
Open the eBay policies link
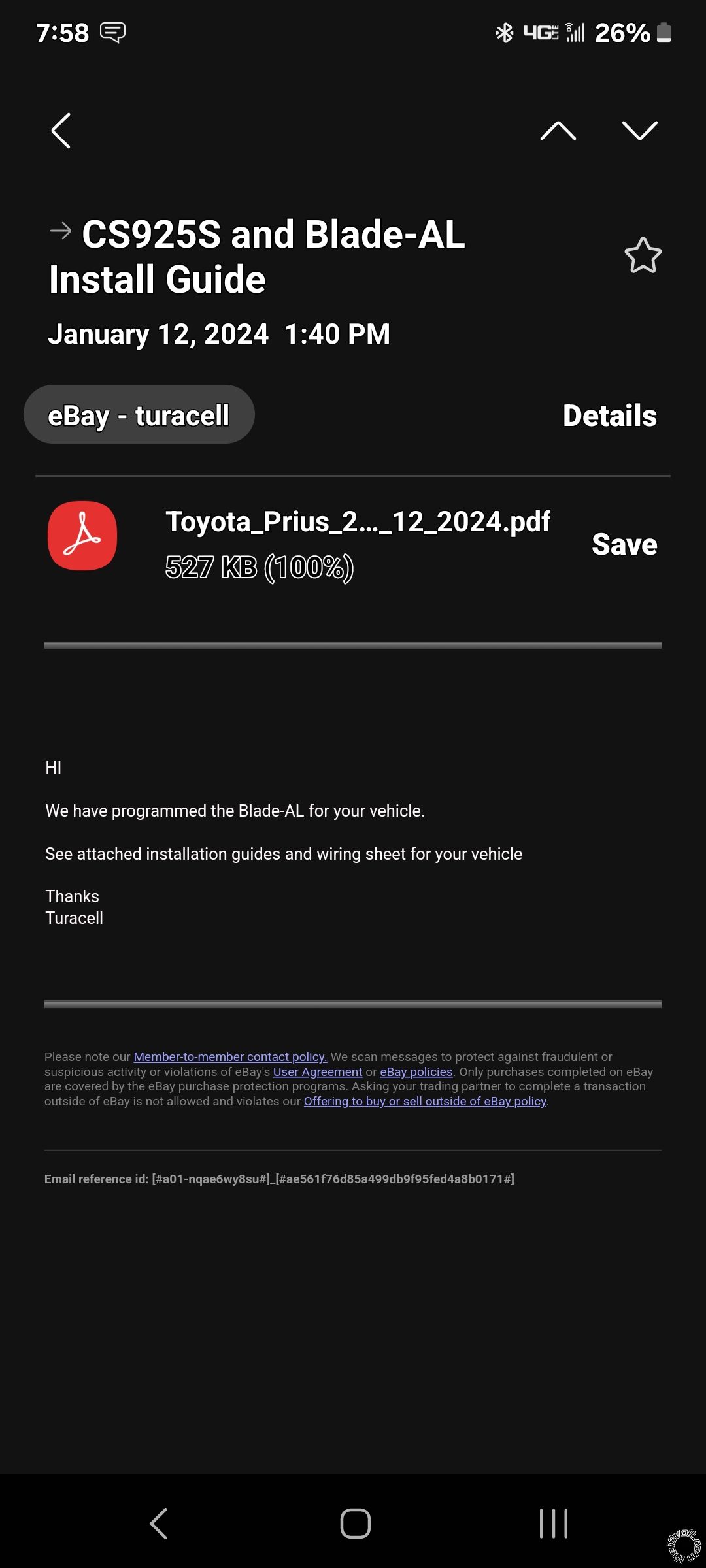click(416, 1071)
